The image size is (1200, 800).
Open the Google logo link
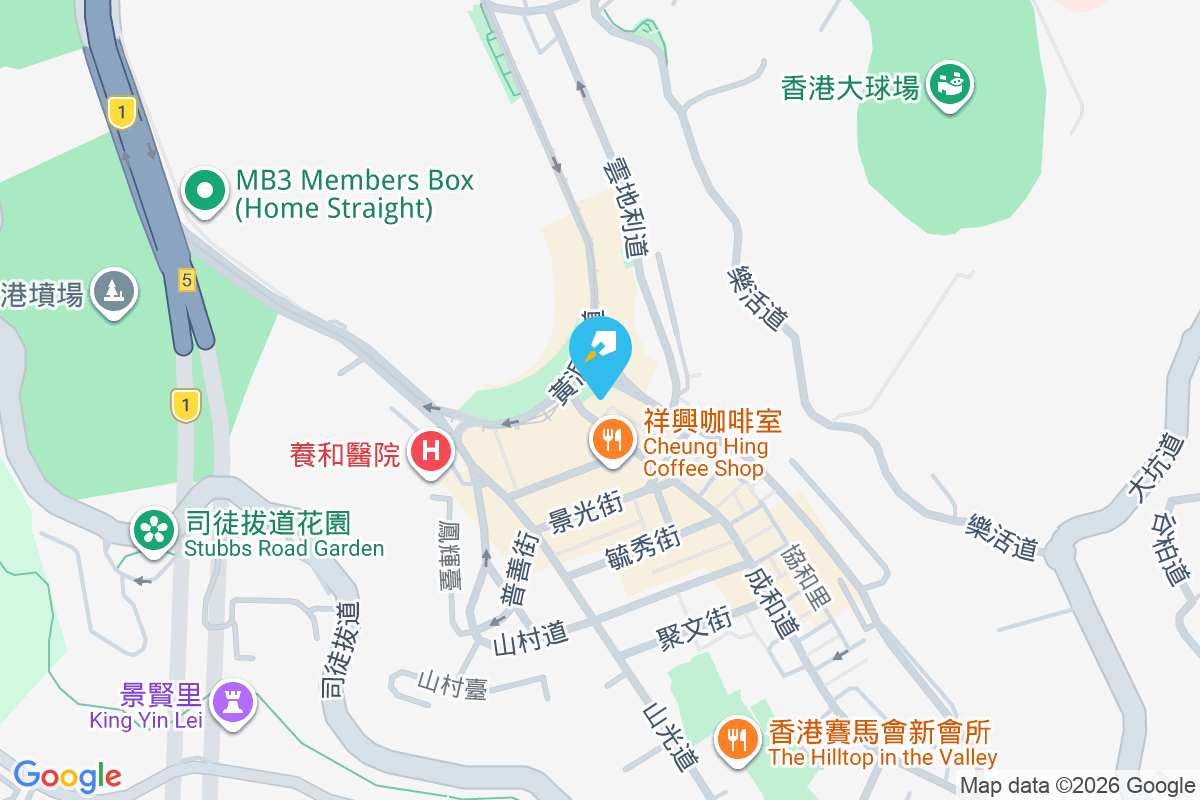coord(67,776)
